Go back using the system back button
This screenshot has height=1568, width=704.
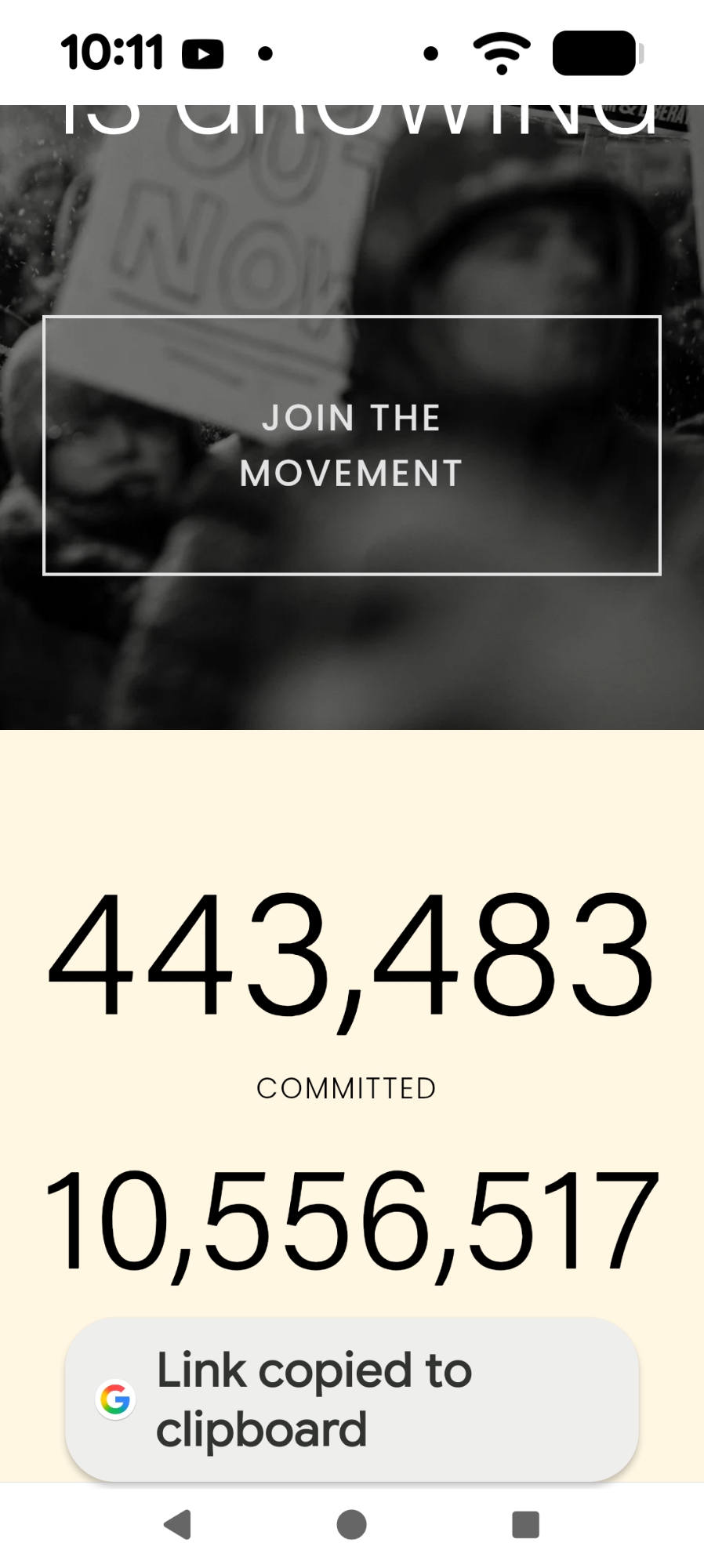pyautogui.click(x=178, y=1525)
